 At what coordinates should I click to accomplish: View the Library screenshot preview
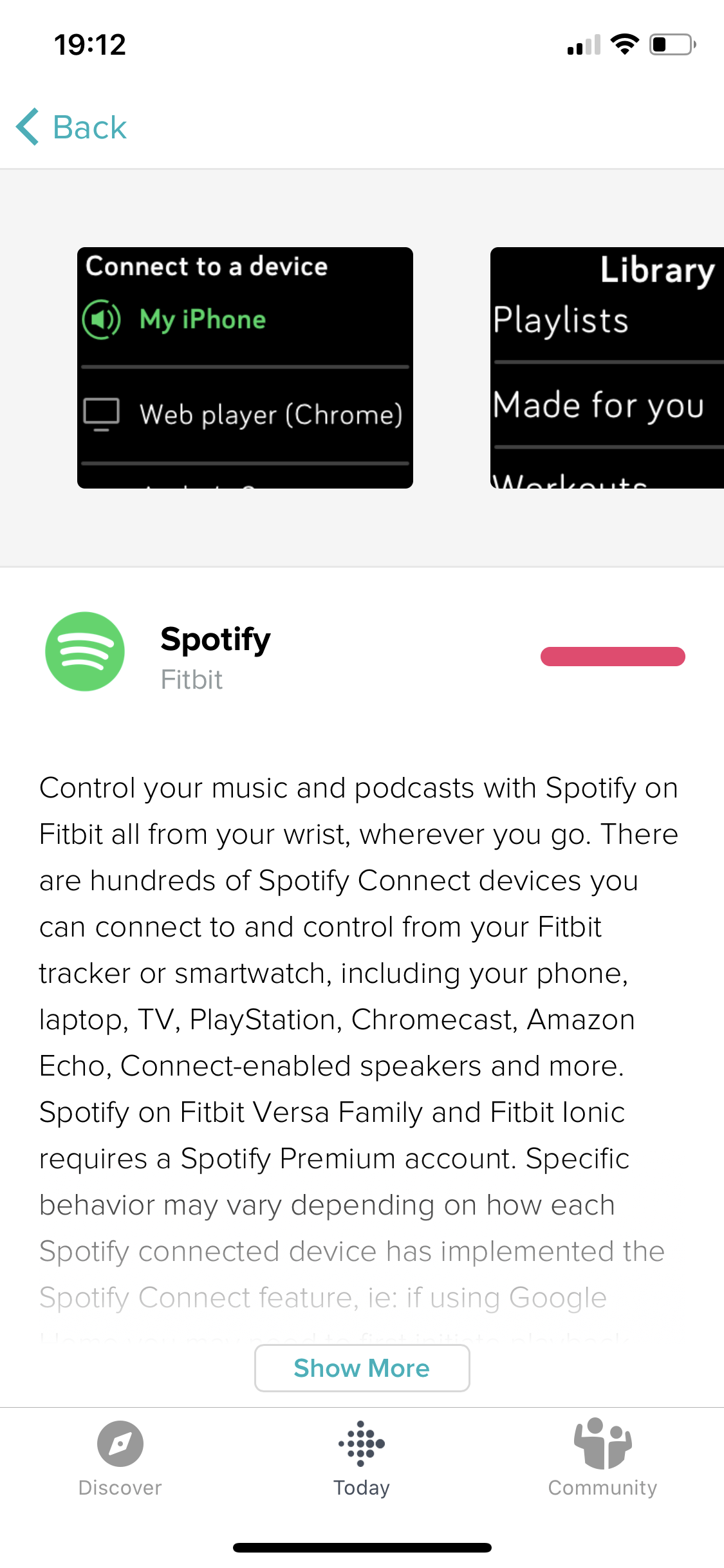click(x=607, y=368)
